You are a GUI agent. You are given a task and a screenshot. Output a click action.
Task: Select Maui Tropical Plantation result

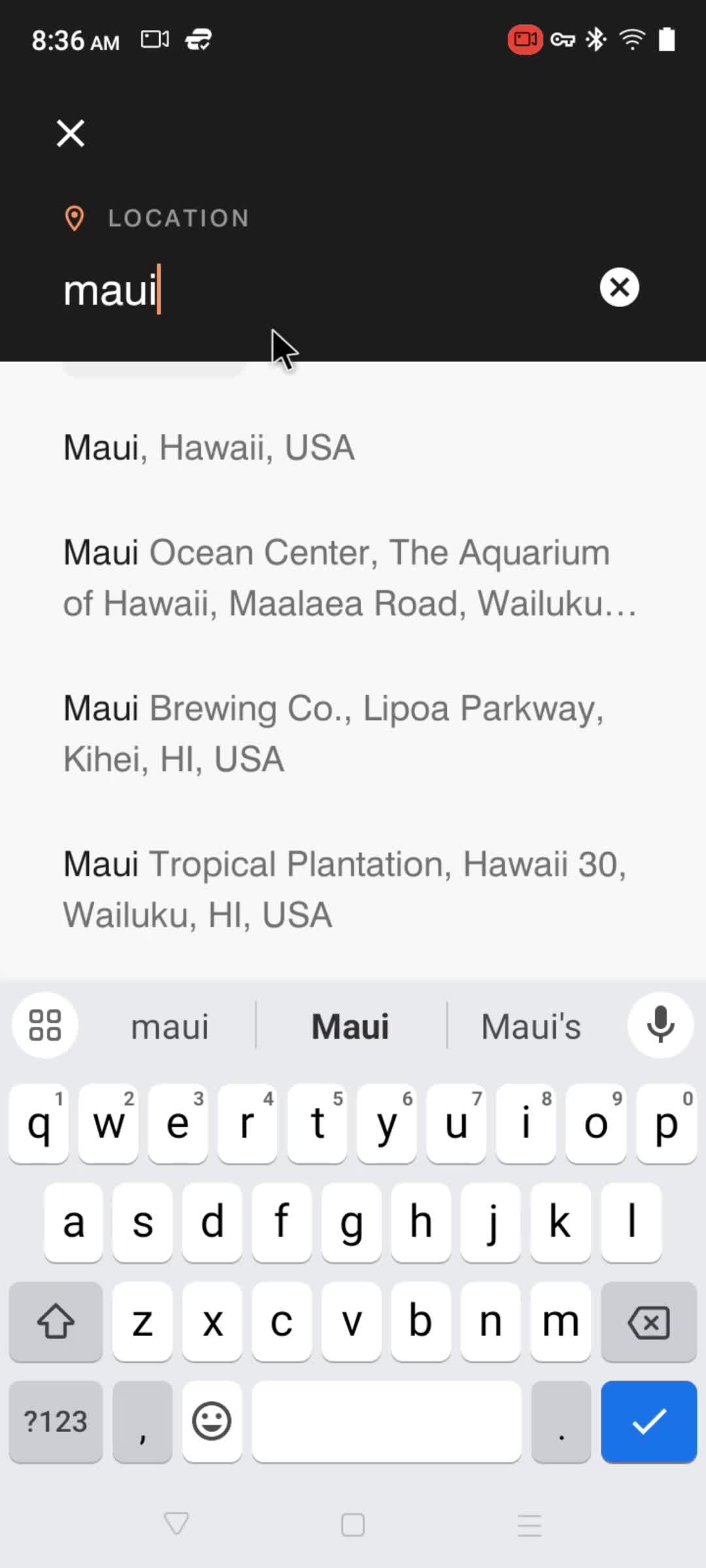(x=345, y=889)
